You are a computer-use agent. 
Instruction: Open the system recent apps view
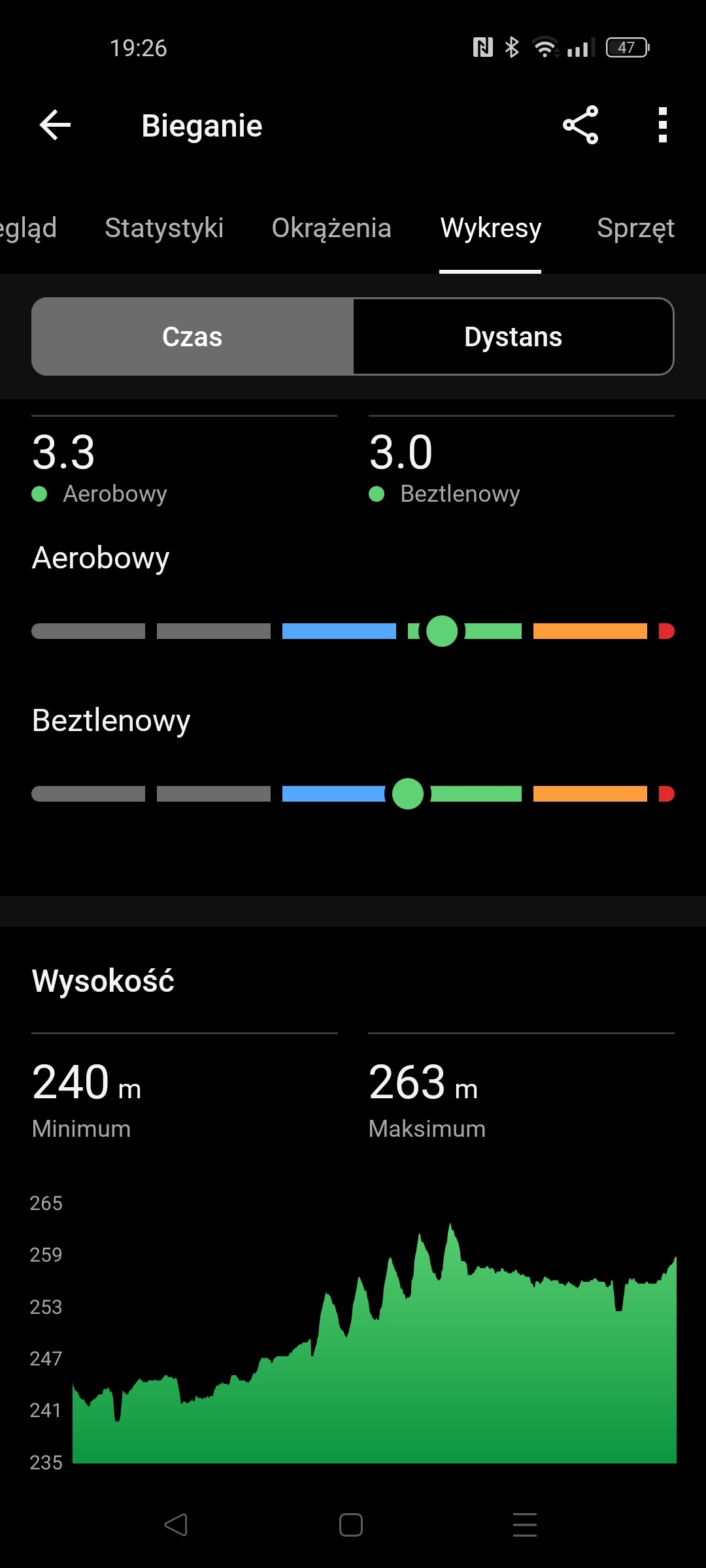click(x=525, y=1525)
